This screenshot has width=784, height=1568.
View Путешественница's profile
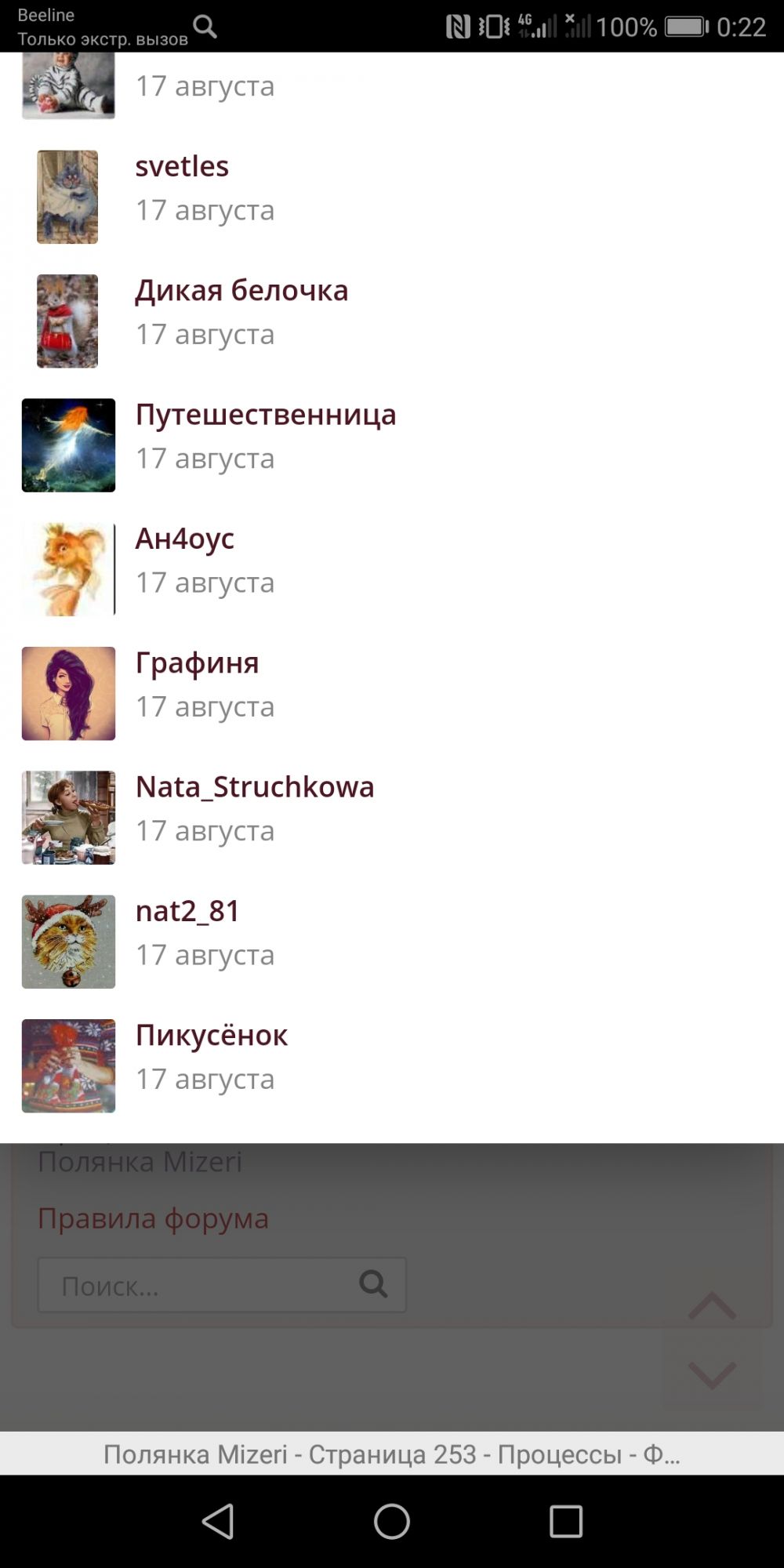266,414
